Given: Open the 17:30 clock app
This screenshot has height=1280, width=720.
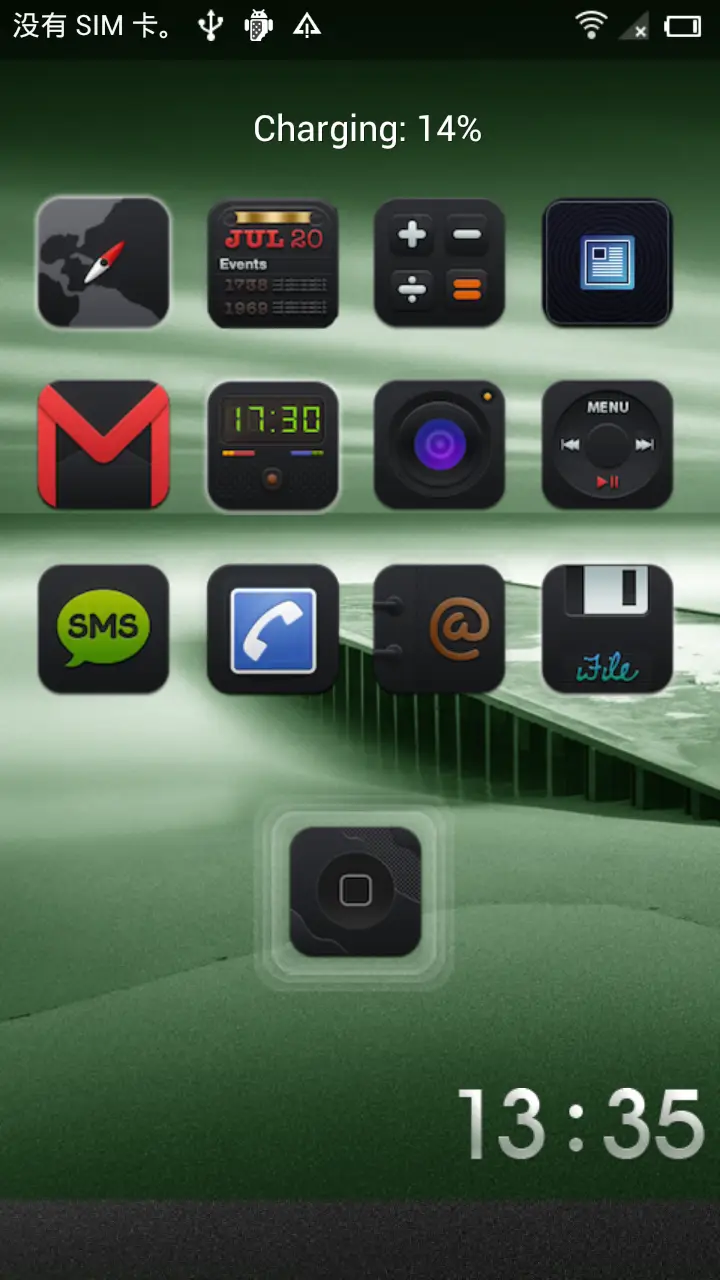Looking at the screenshot, I should [x=272, y=445].
